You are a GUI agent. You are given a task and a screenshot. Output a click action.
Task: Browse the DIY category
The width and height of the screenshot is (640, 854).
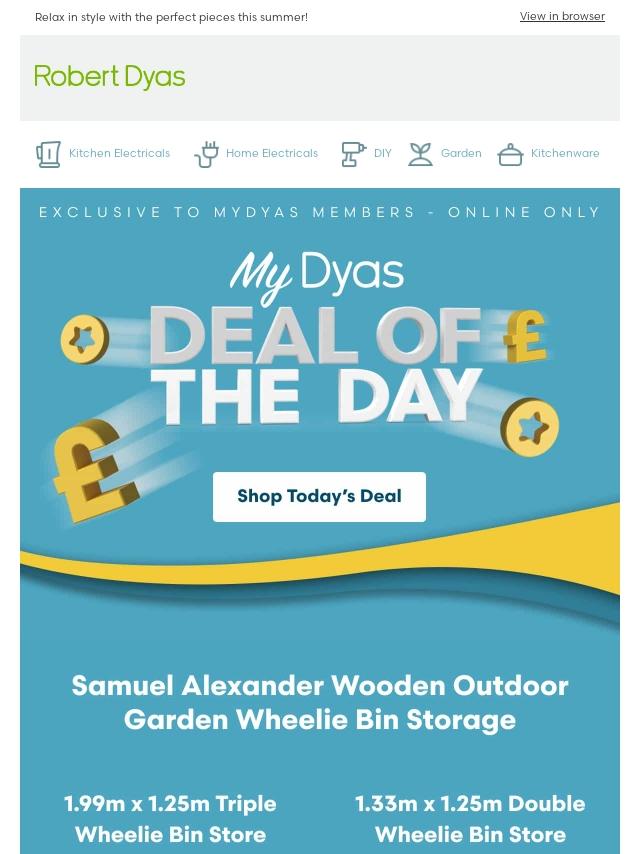[x=367, y=154]
